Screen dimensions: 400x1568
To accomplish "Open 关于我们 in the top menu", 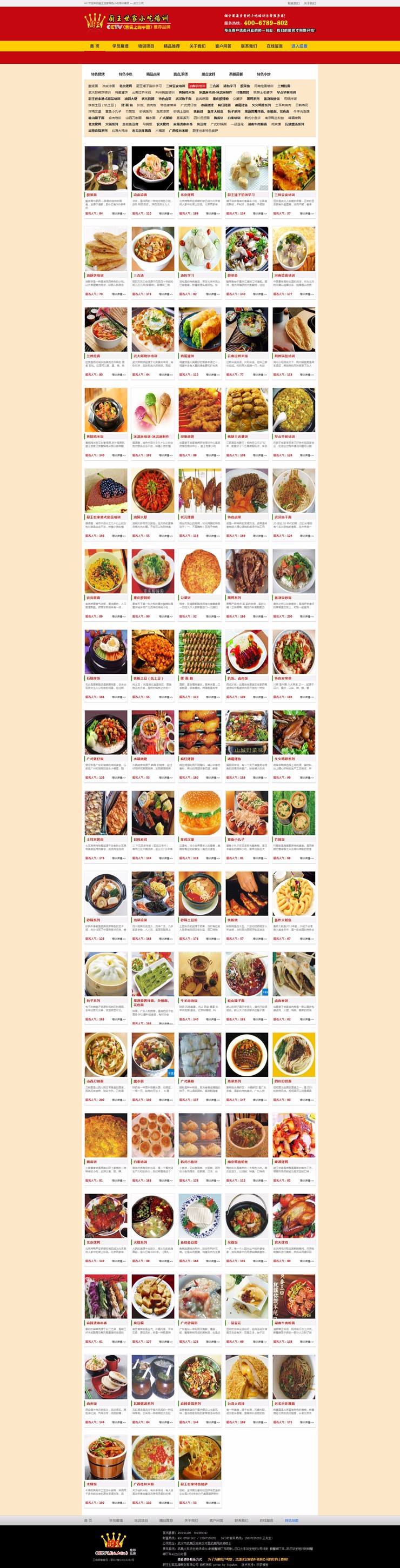I will click(197, 46).
